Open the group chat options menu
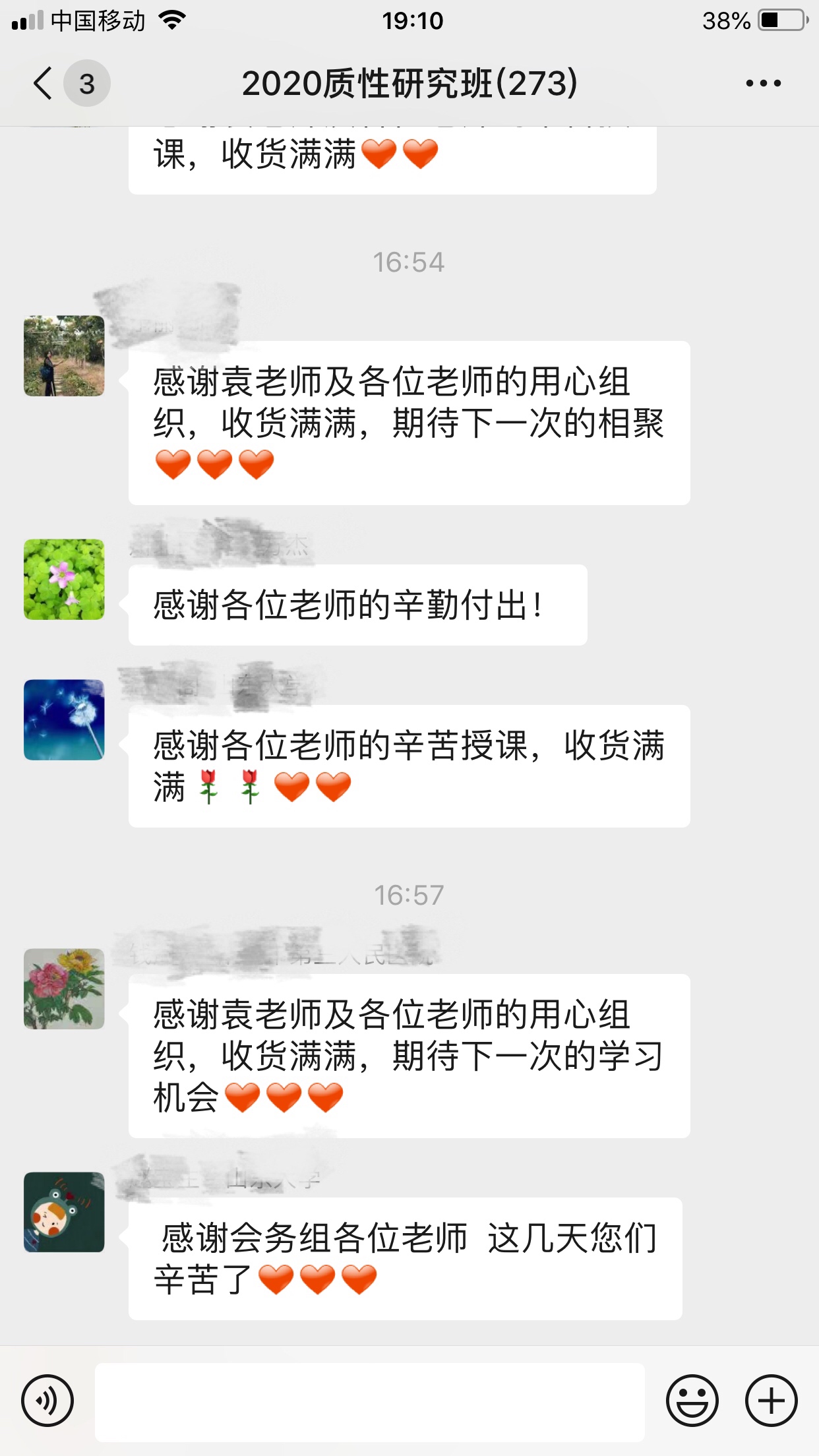Viewport: 819px width, 1456px height. (x=763, y=84)
